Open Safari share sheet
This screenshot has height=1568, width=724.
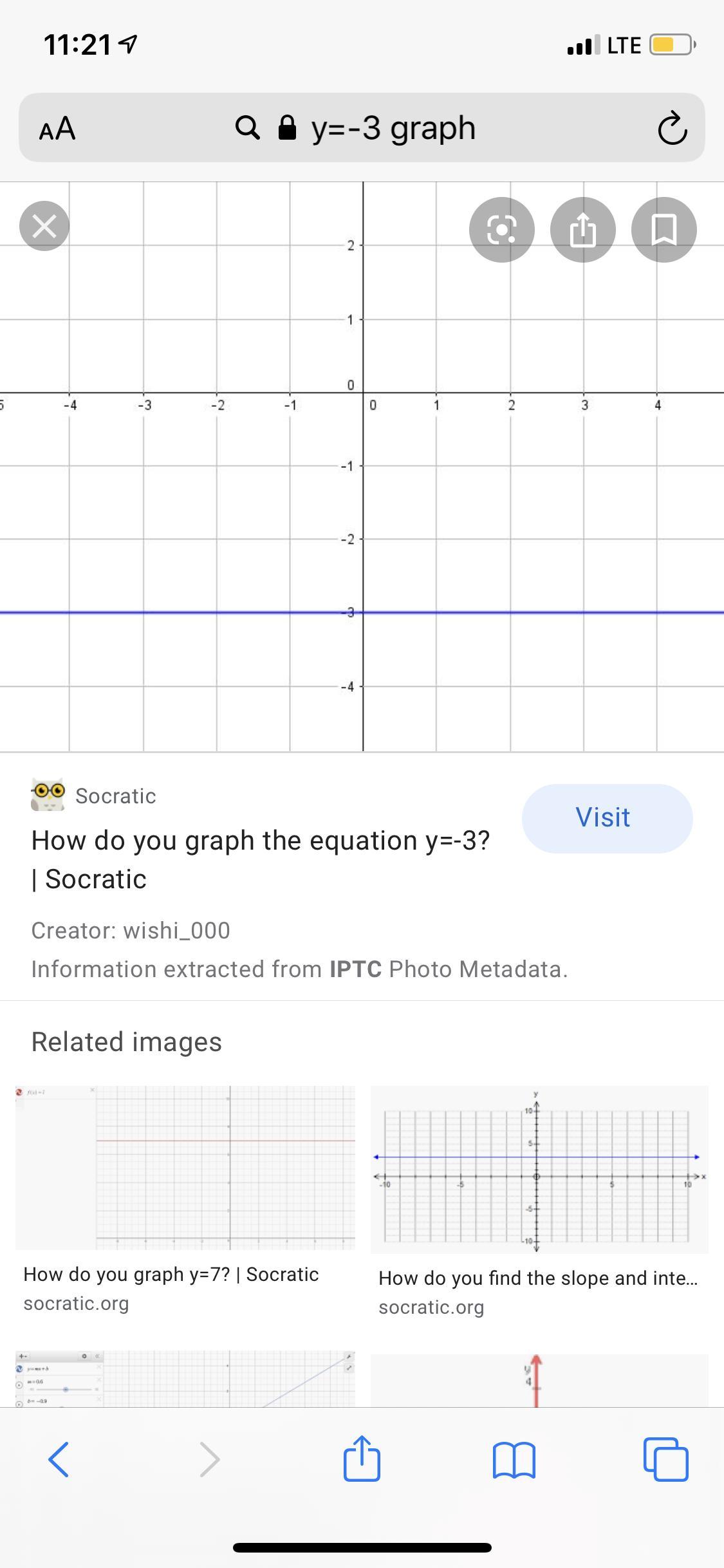362,1459
